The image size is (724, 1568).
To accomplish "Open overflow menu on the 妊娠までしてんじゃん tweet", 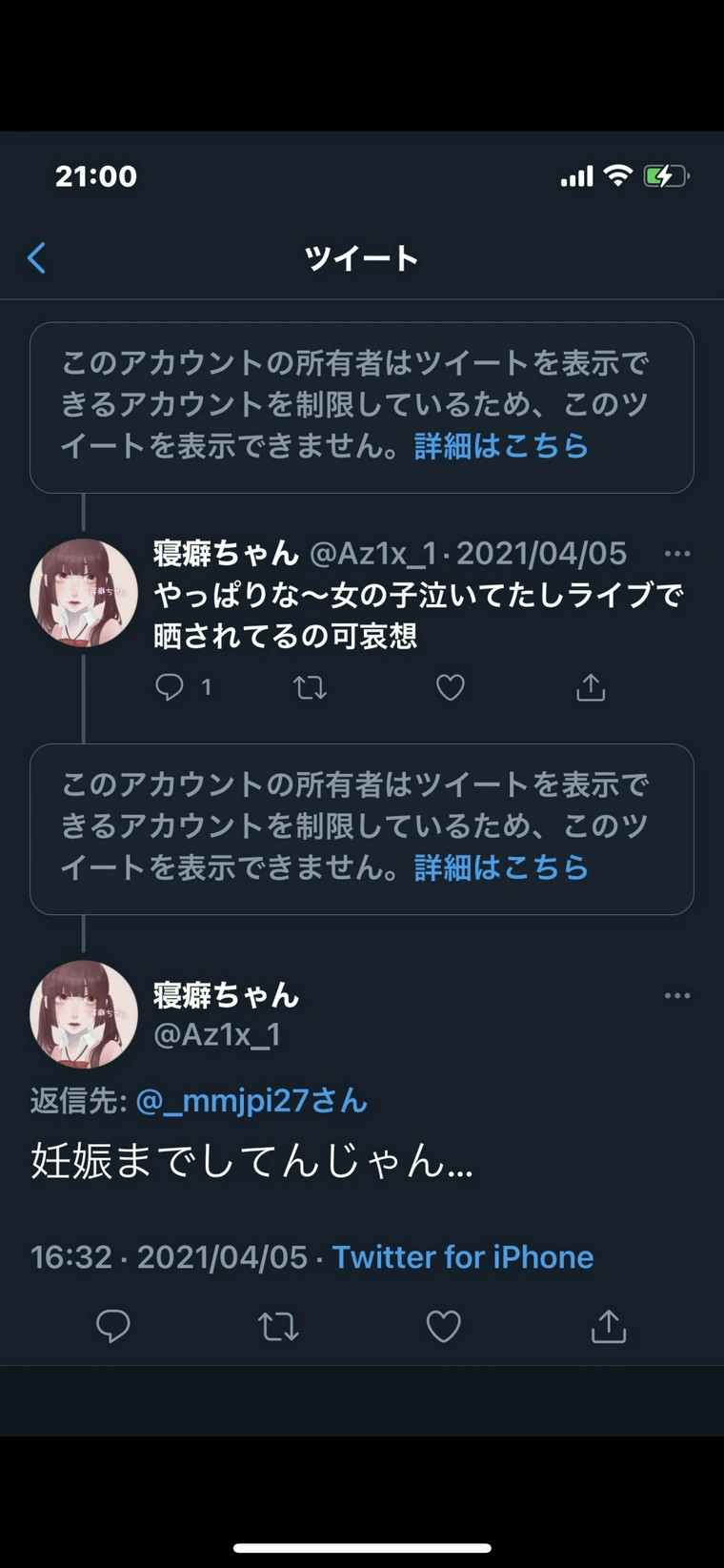I will coord(676,996).
